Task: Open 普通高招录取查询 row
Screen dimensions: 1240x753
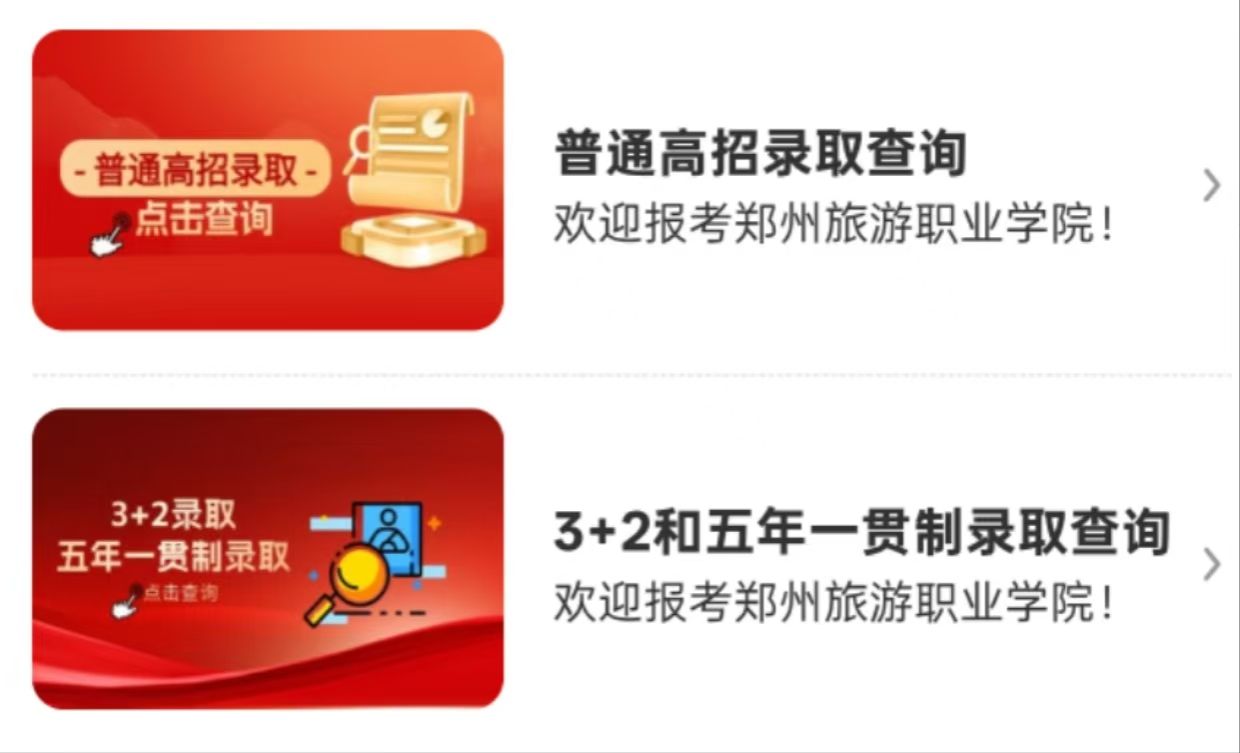Action: 760,156
